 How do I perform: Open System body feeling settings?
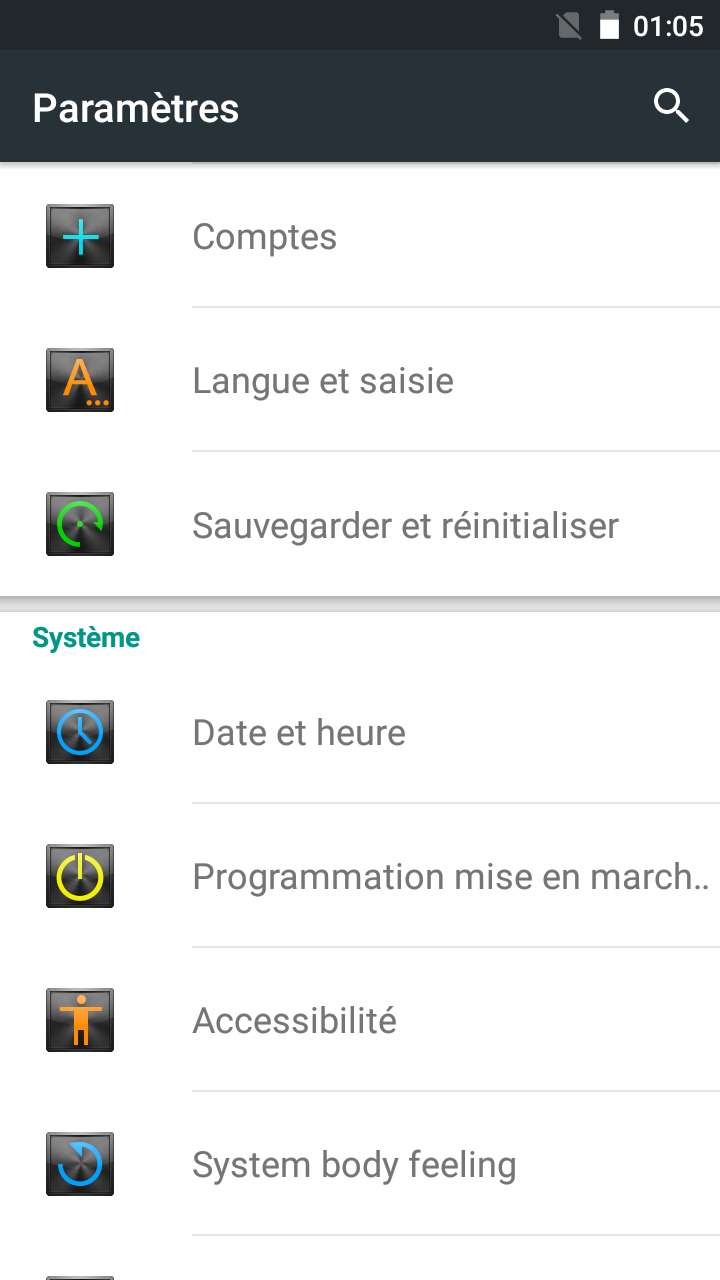(x=353, y=1165)
